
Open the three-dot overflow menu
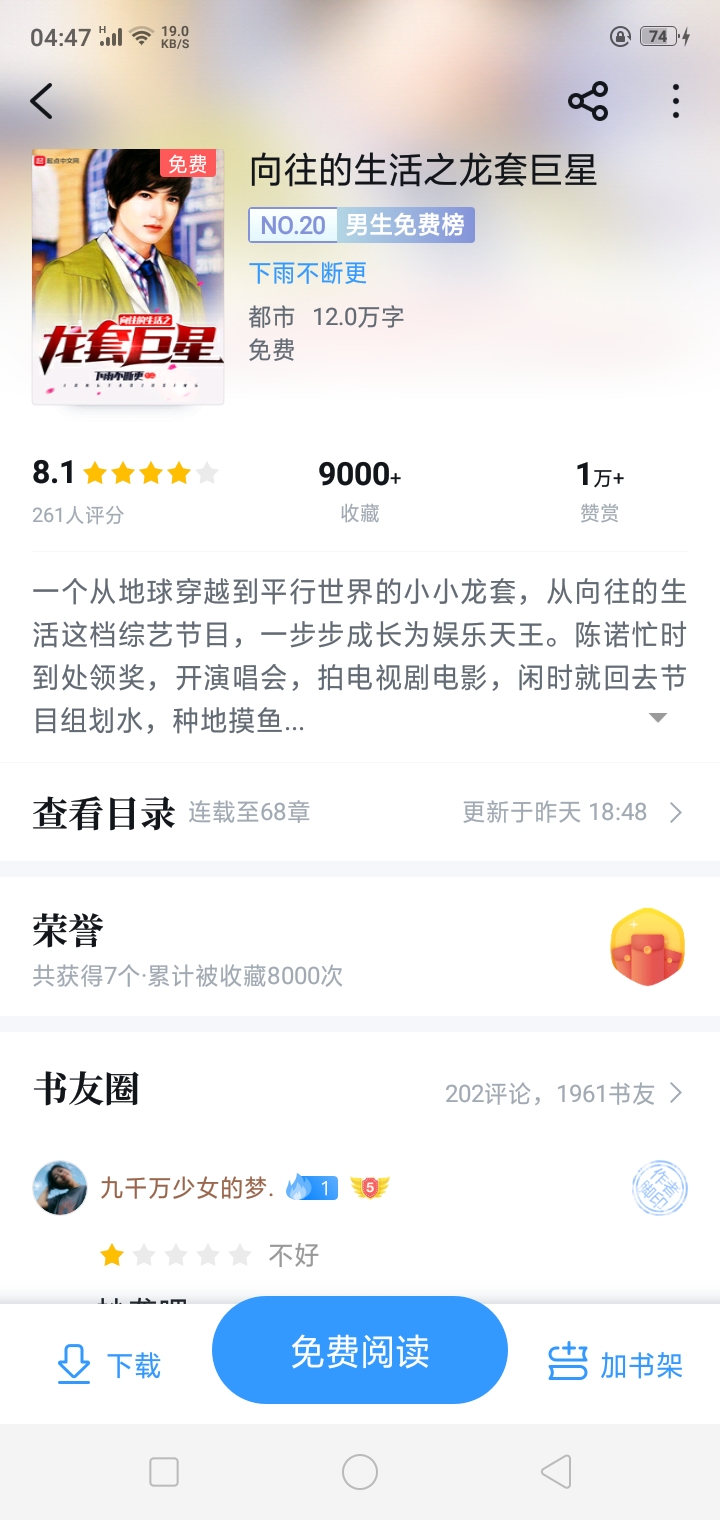(x=676, y=101)
